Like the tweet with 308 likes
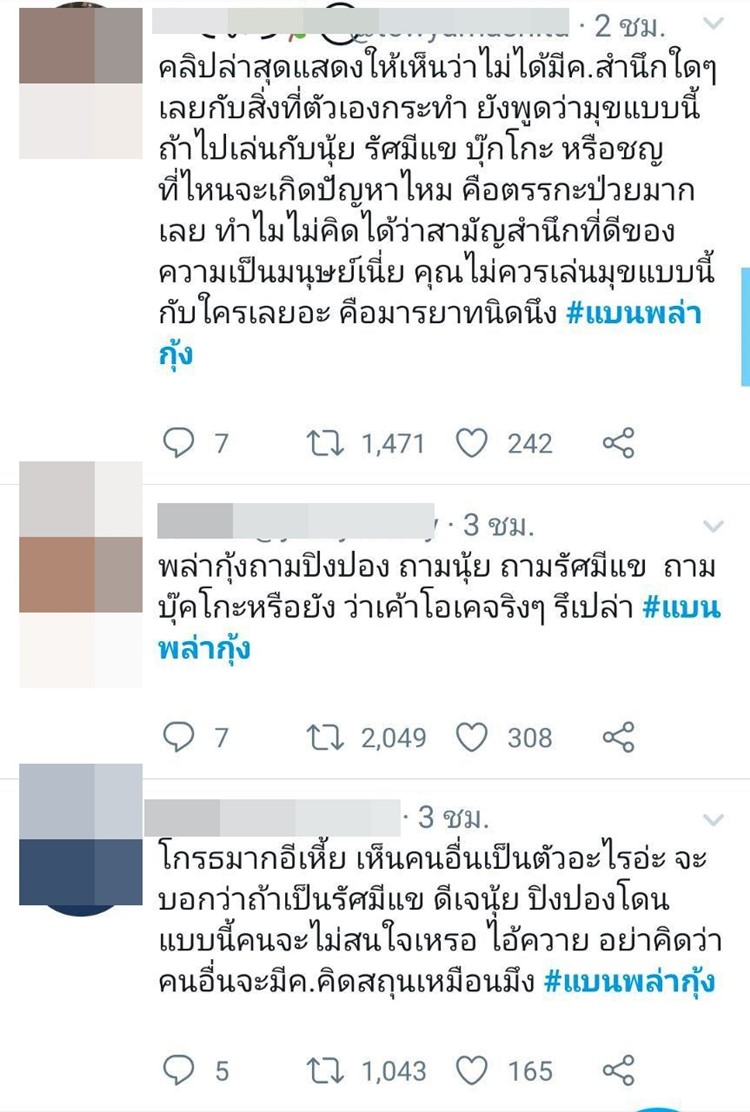750x1112 pixels. point(470,737)
